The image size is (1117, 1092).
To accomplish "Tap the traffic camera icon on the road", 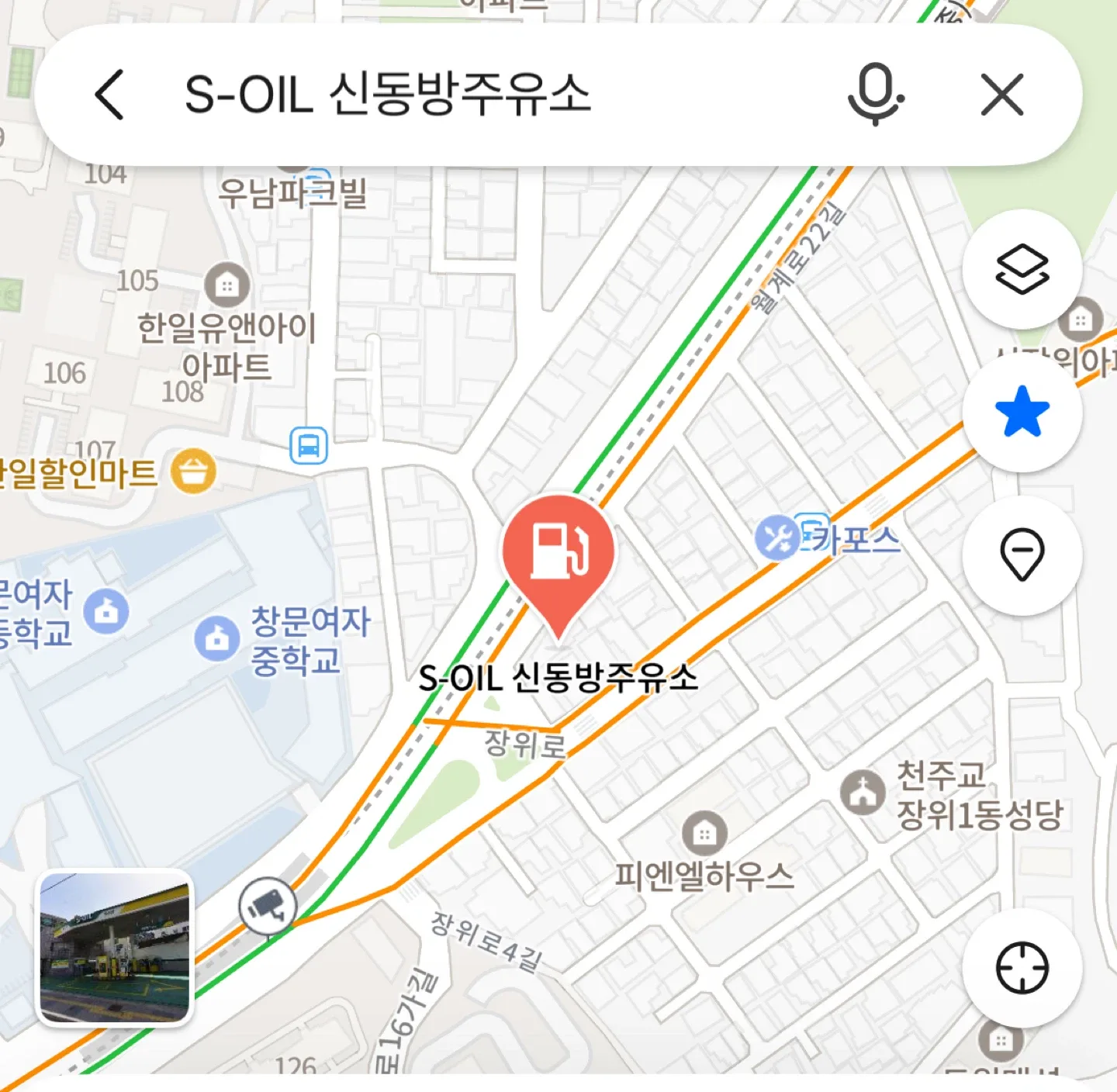I will (x=268, y=905).
